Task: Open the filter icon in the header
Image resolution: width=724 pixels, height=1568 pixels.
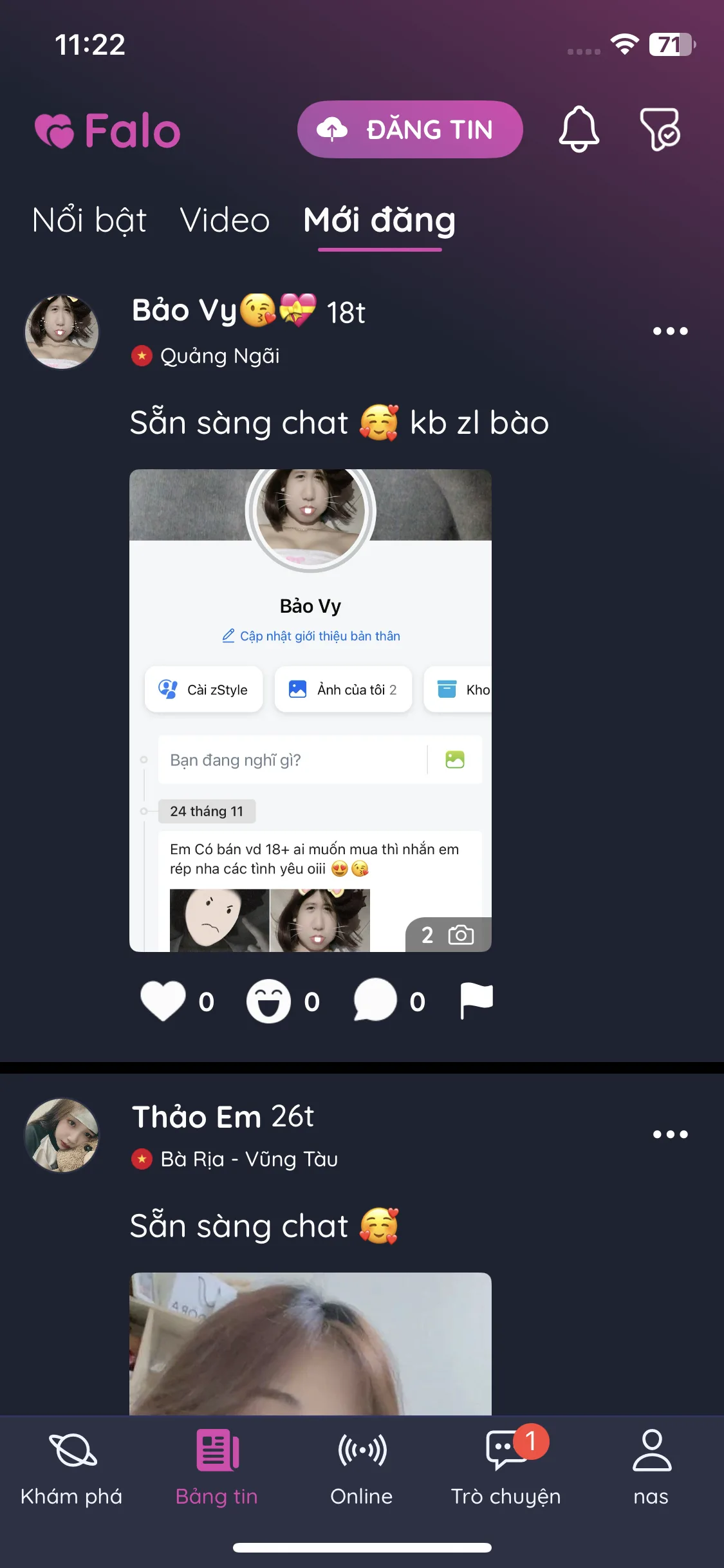Action: (660, 129)
